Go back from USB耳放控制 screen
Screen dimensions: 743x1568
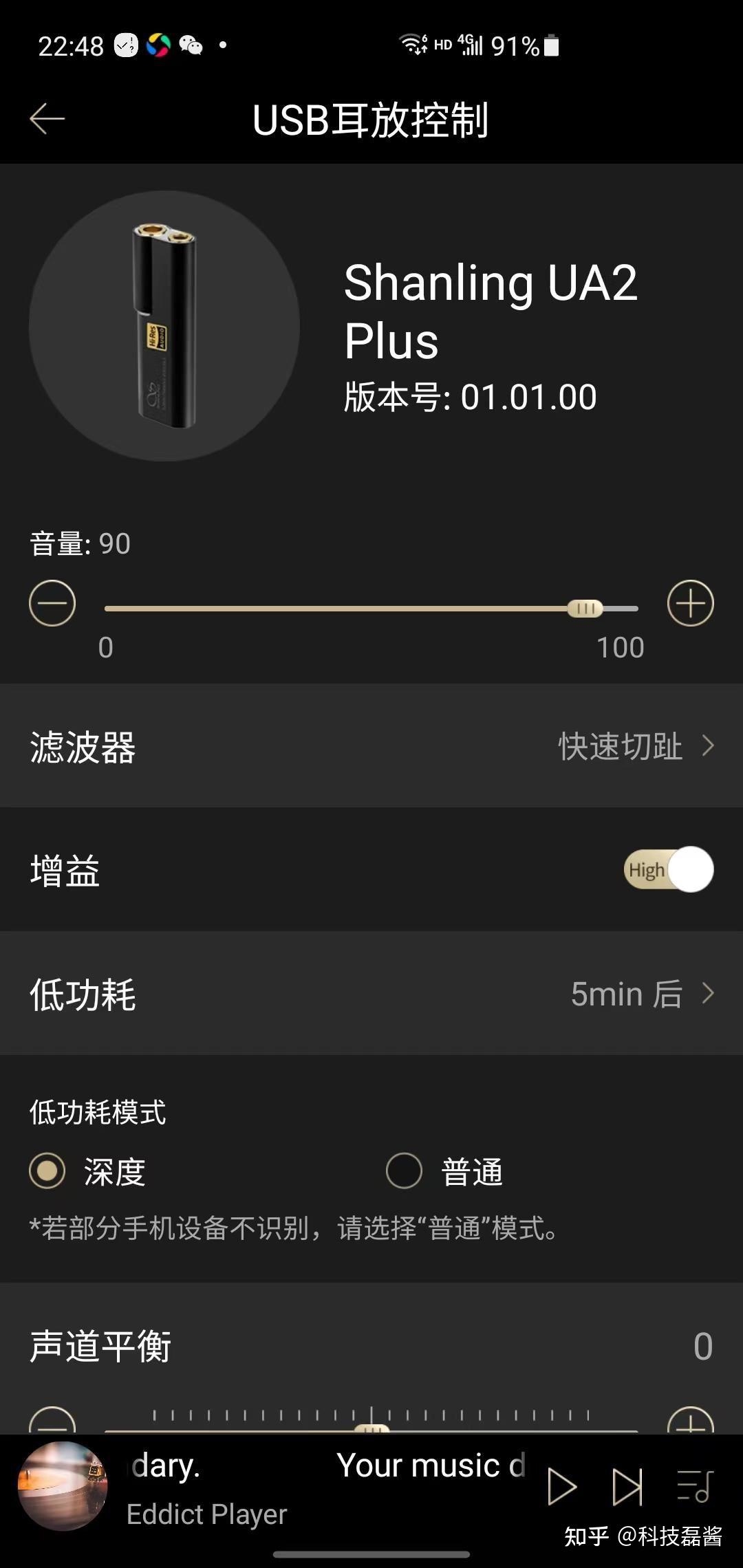point(47,119)
